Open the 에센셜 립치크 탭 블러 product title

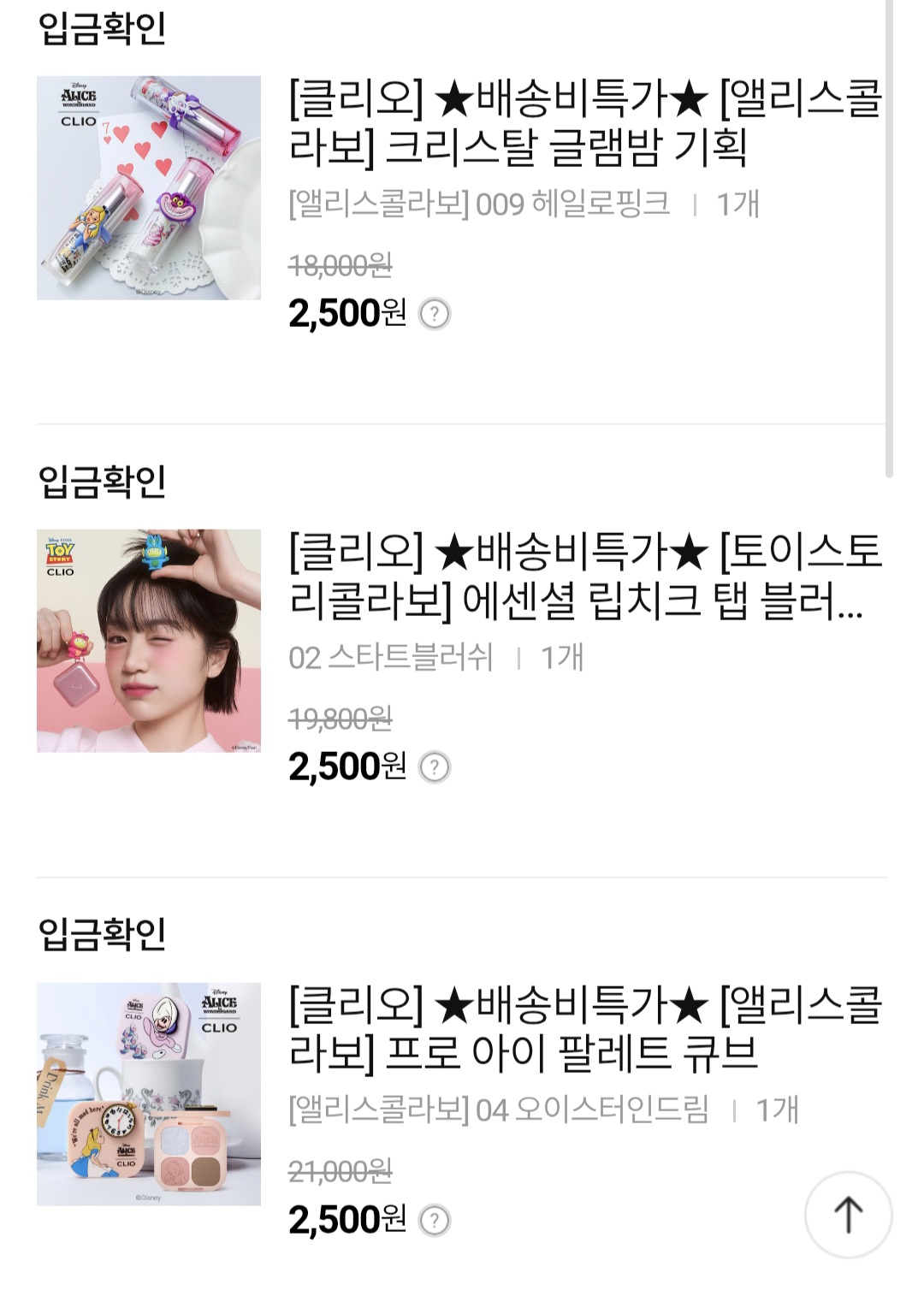(585, 576)
